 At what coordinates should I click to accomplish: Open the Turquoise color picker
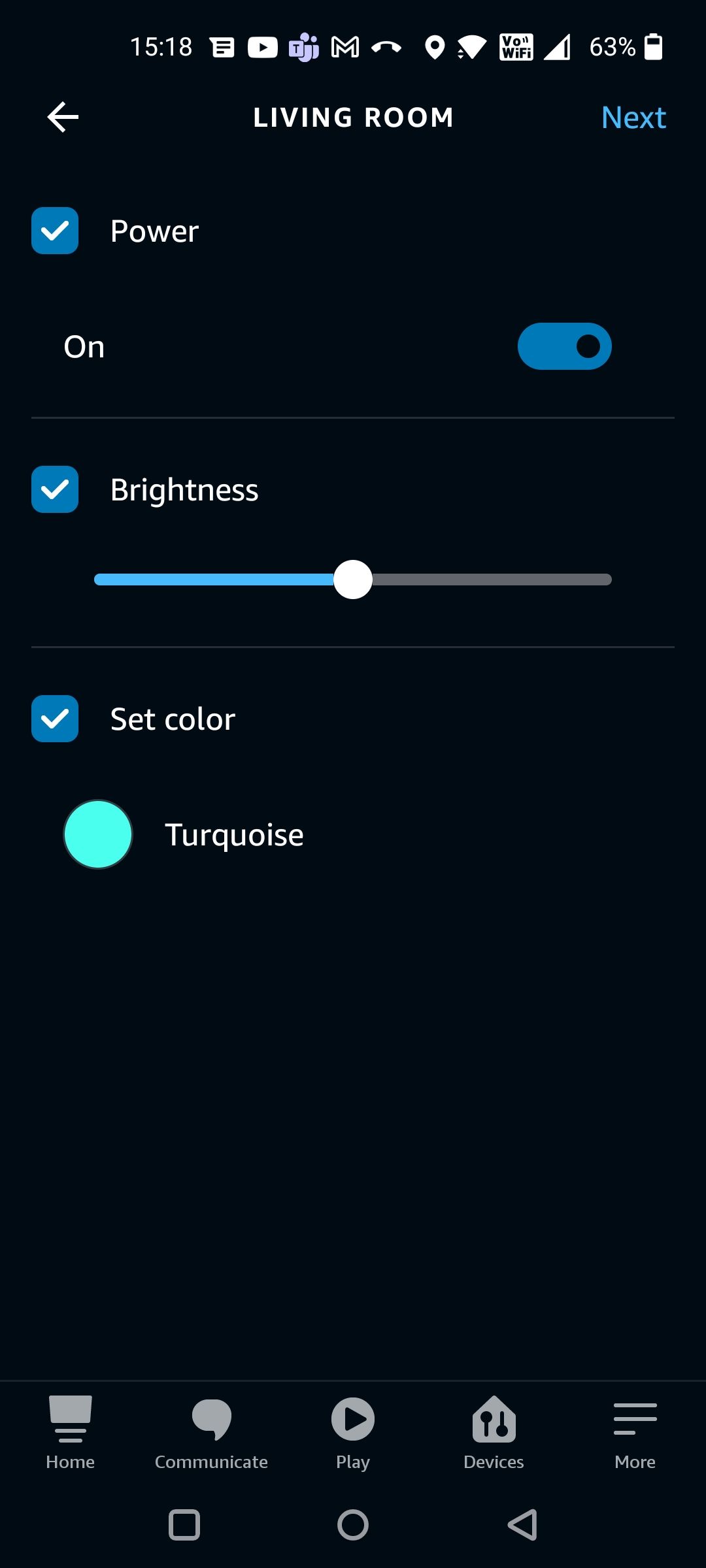point(98,834)
